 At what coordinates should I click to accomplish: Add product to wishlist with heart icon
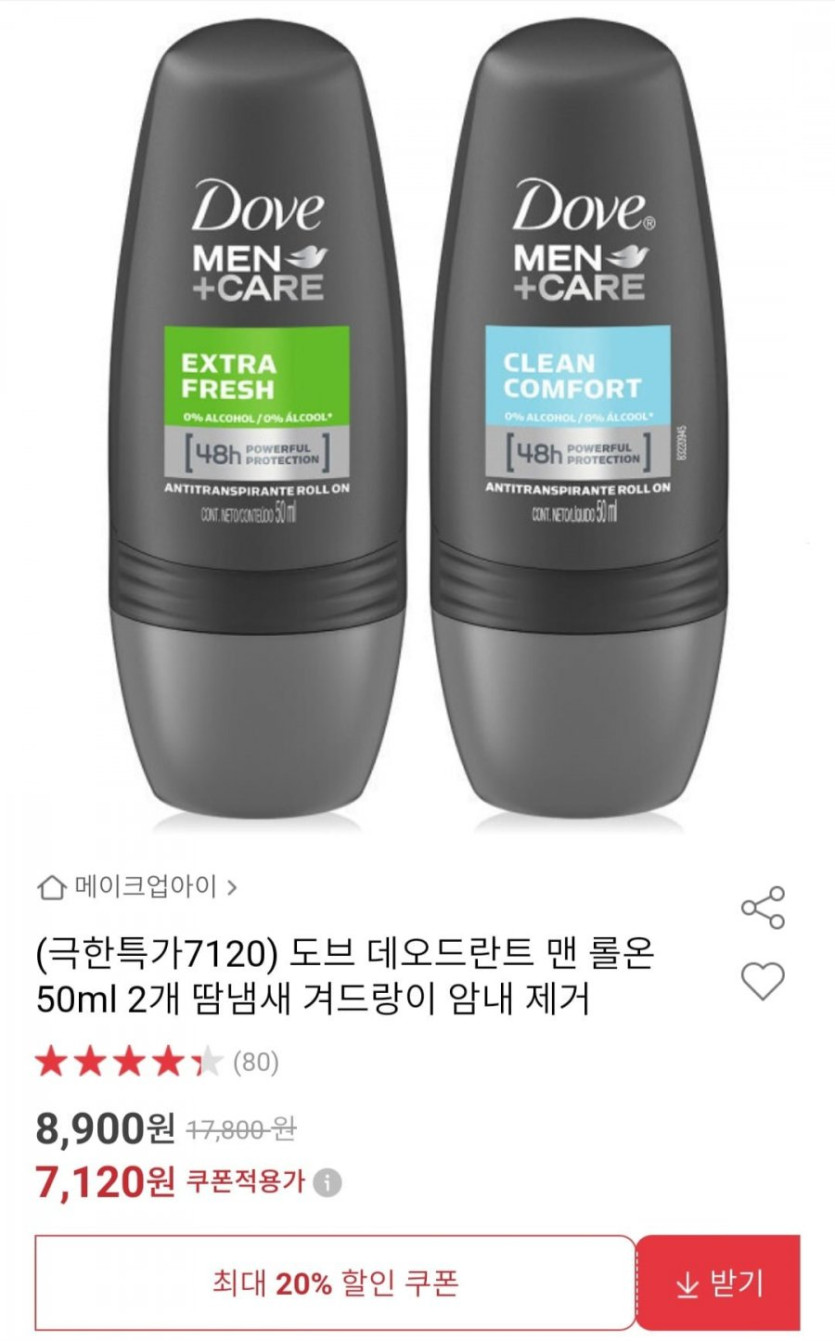762,981
